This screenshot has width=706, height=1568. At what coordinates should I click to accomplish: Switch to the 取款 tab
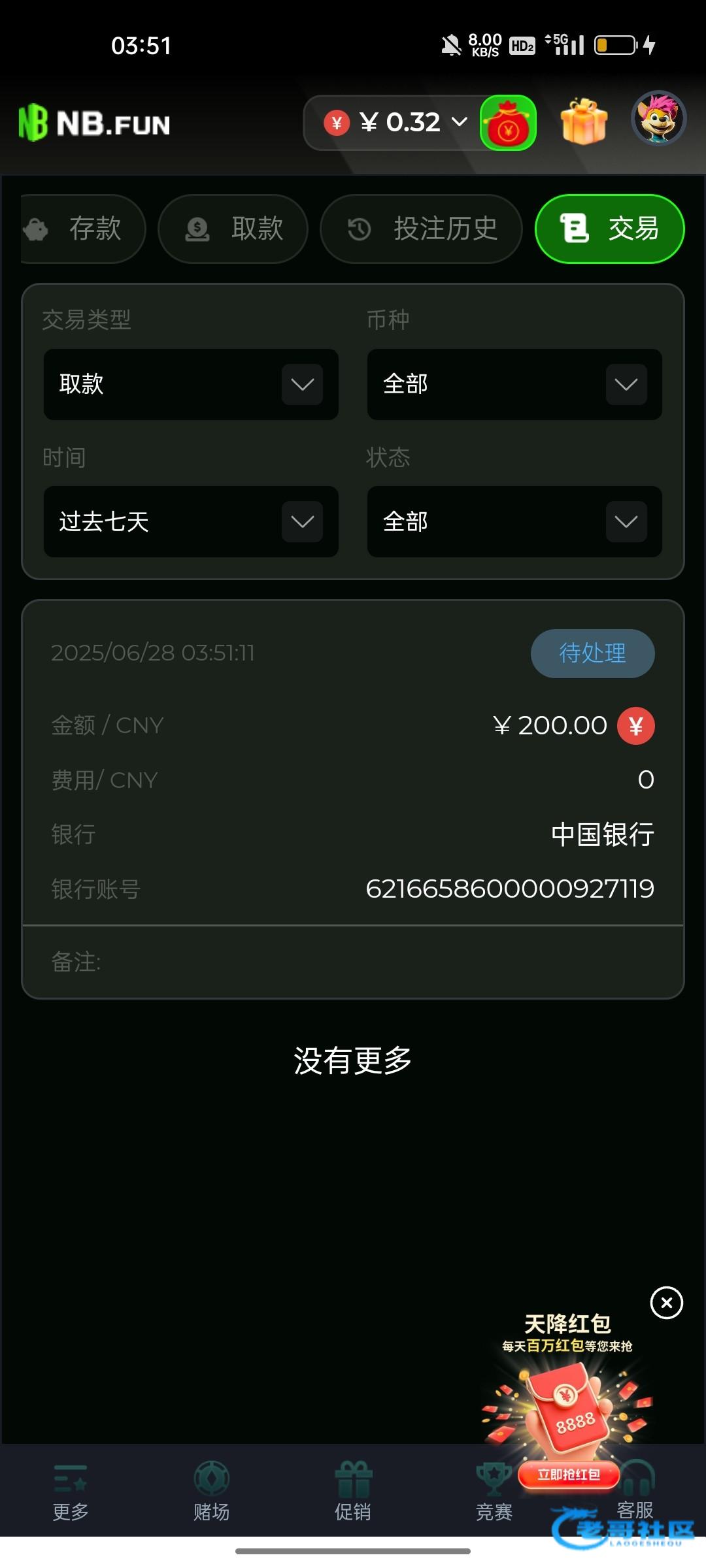[x=233, y=229]
